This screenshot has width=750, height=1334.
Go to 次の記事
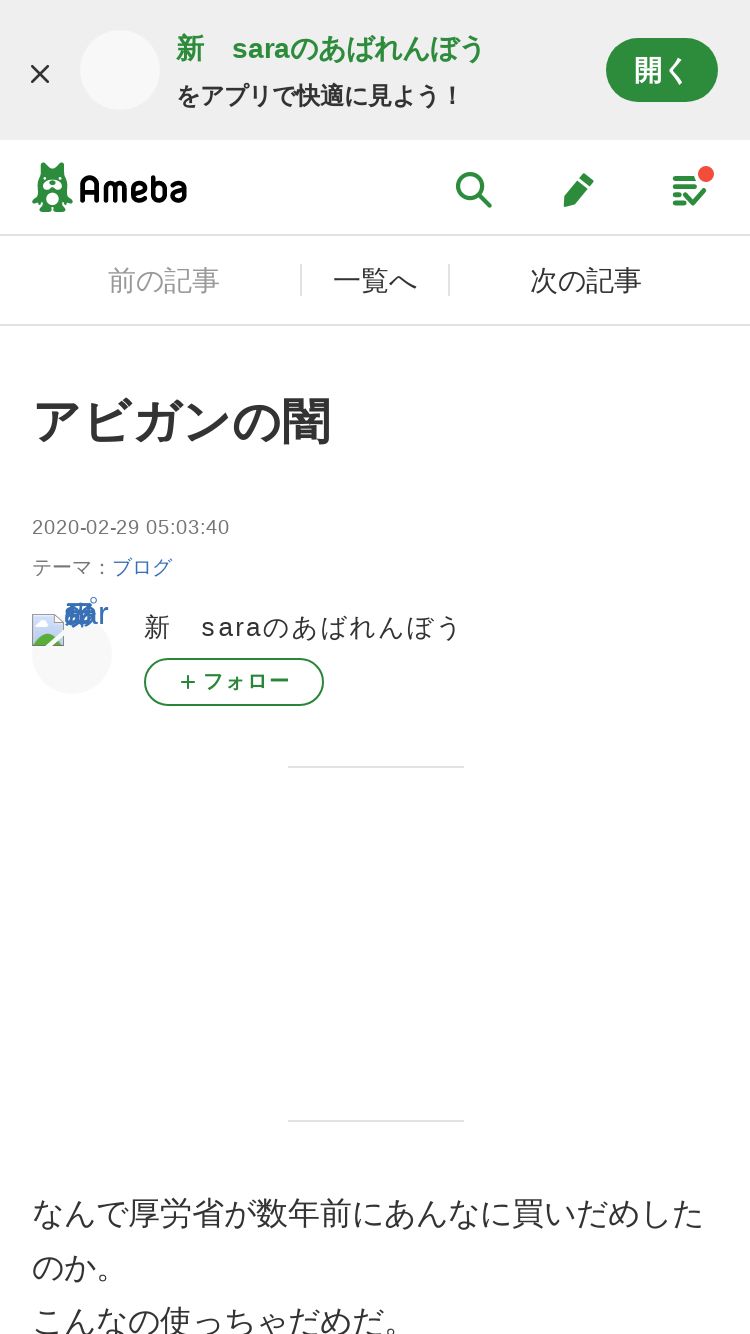(585, 281)
